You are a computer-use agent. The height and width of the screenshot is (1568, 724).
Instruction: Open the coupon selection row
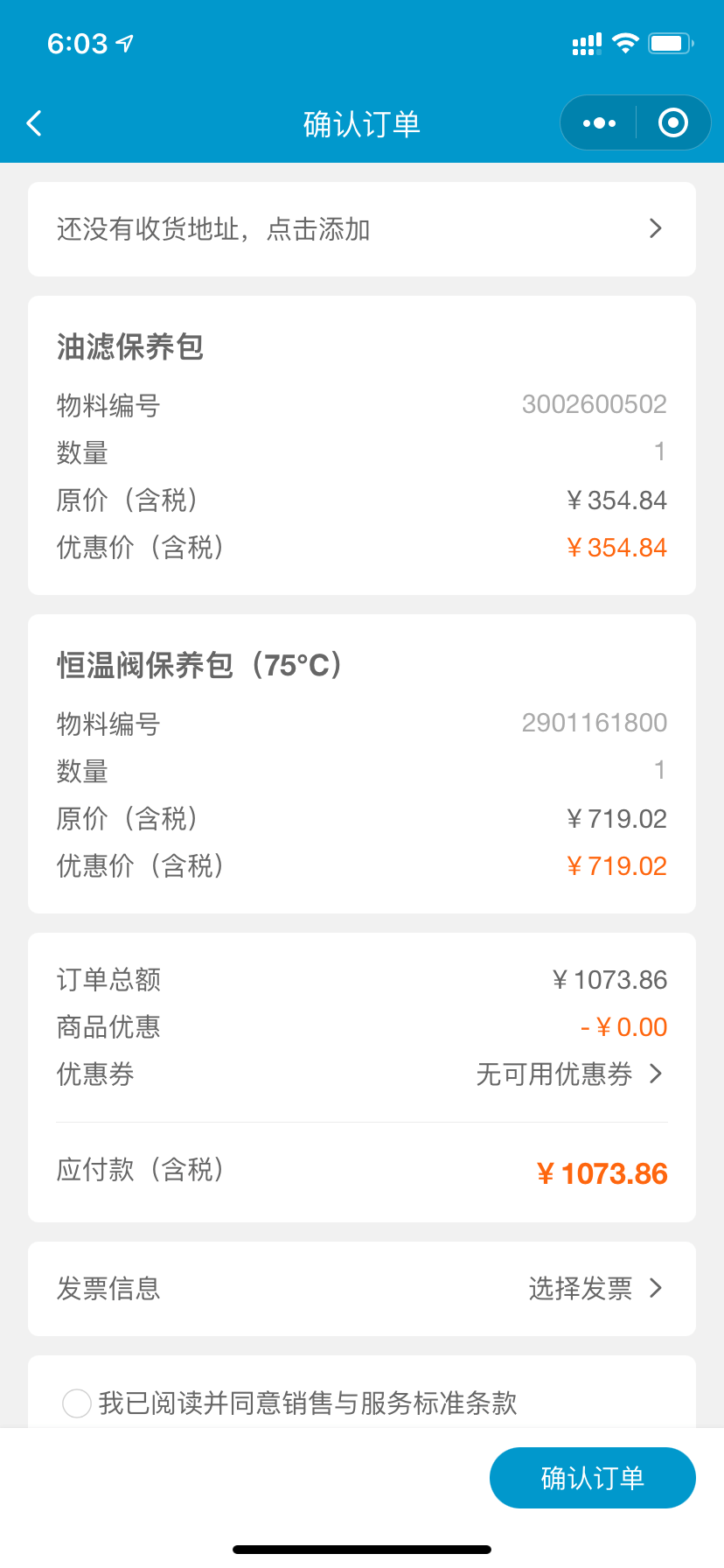[x=569, y=1074]
